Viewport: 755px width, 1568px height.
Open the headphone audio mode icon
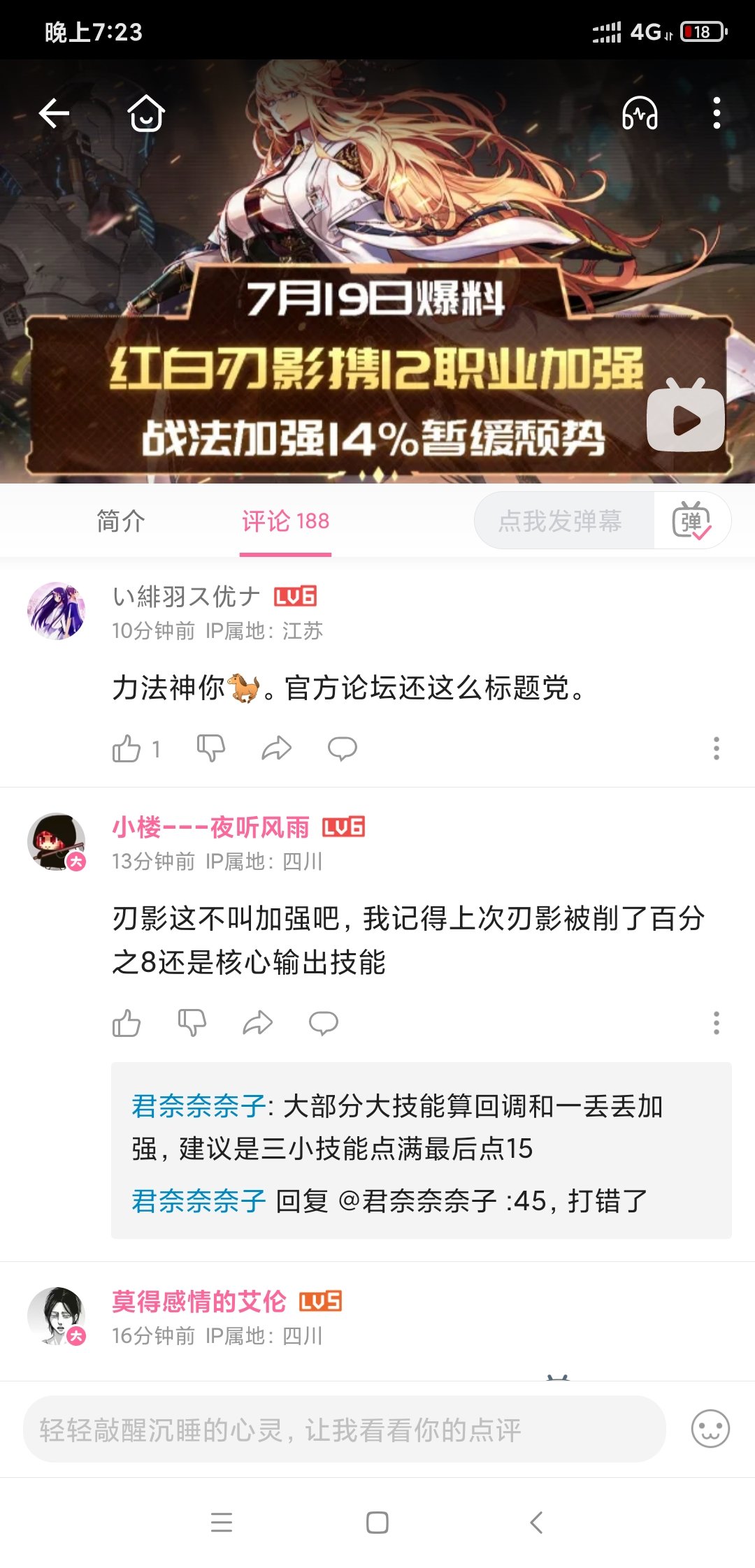640,113
